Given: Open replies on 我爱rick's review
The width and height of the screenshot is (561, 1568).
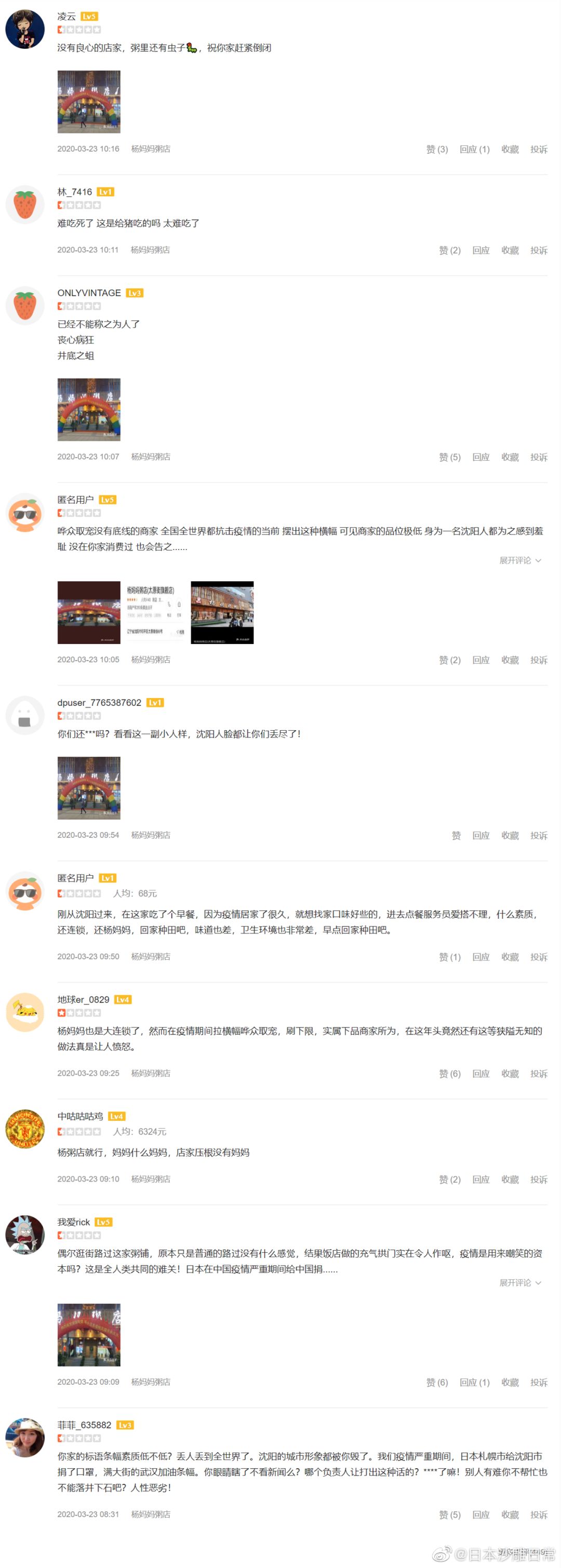Looking at the screenshot, I should tap(474, 1383).
